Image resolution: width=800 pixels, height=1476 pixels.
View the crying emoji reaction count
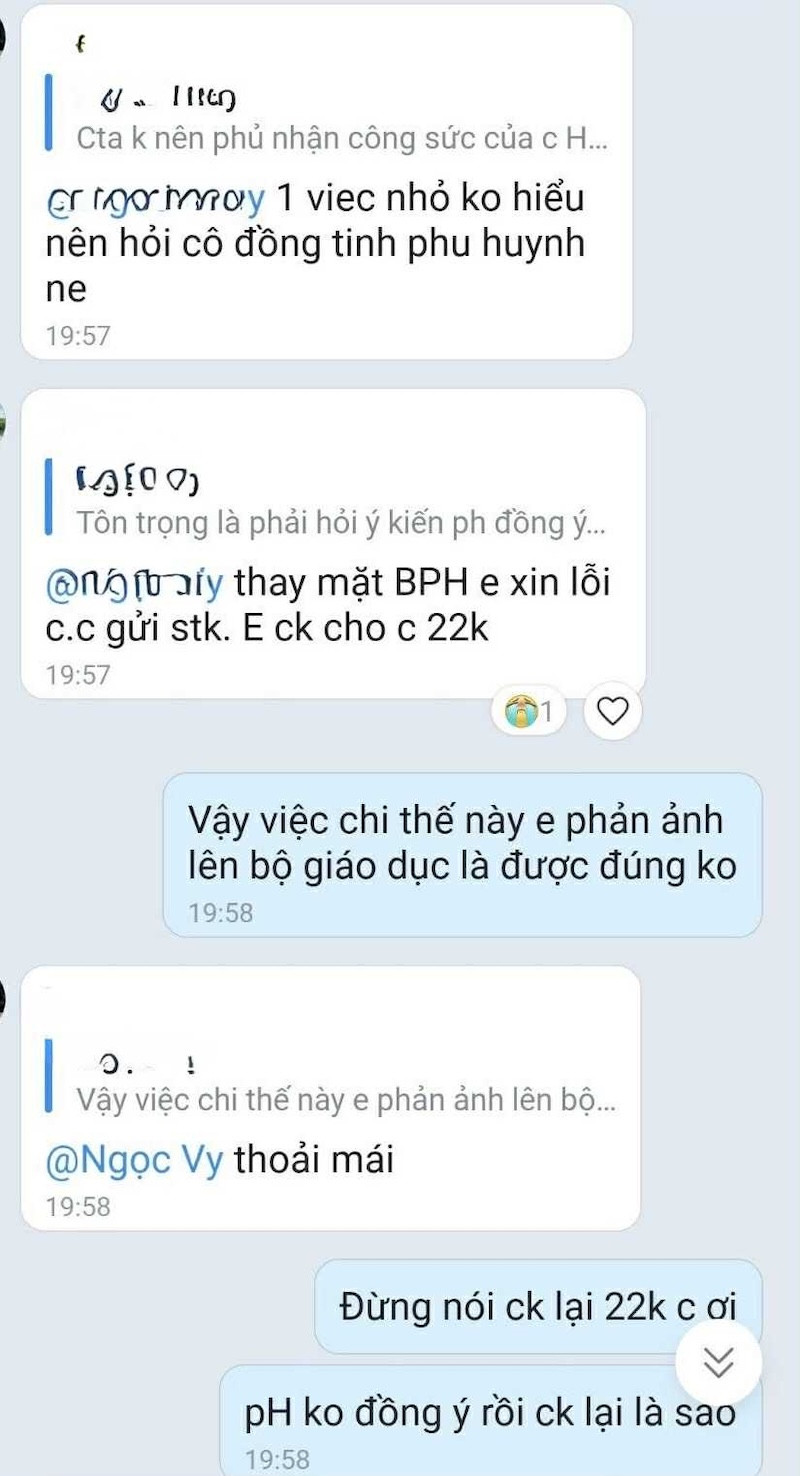pos(530,711)
